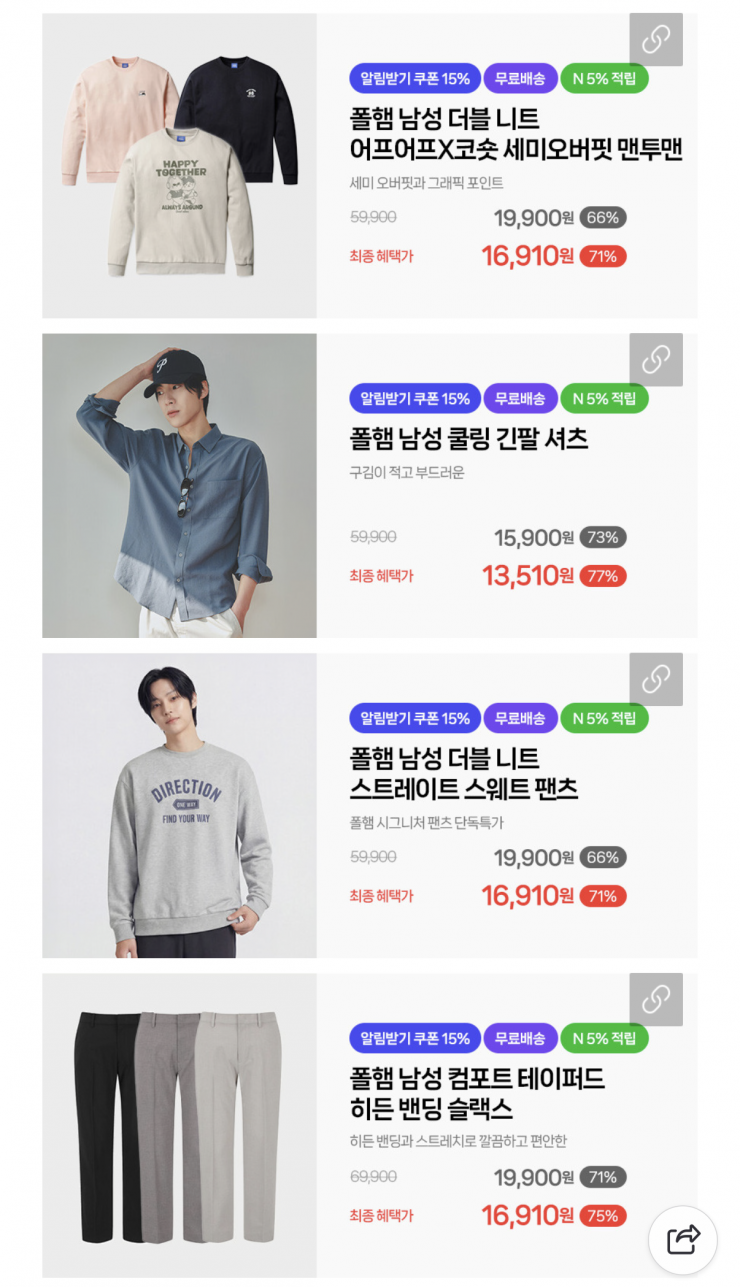Screen dimensions: 740x1287
Task: Tap link icon on 히든 밴딩 슬랙스 card
Action: [x=656, y=1000]
